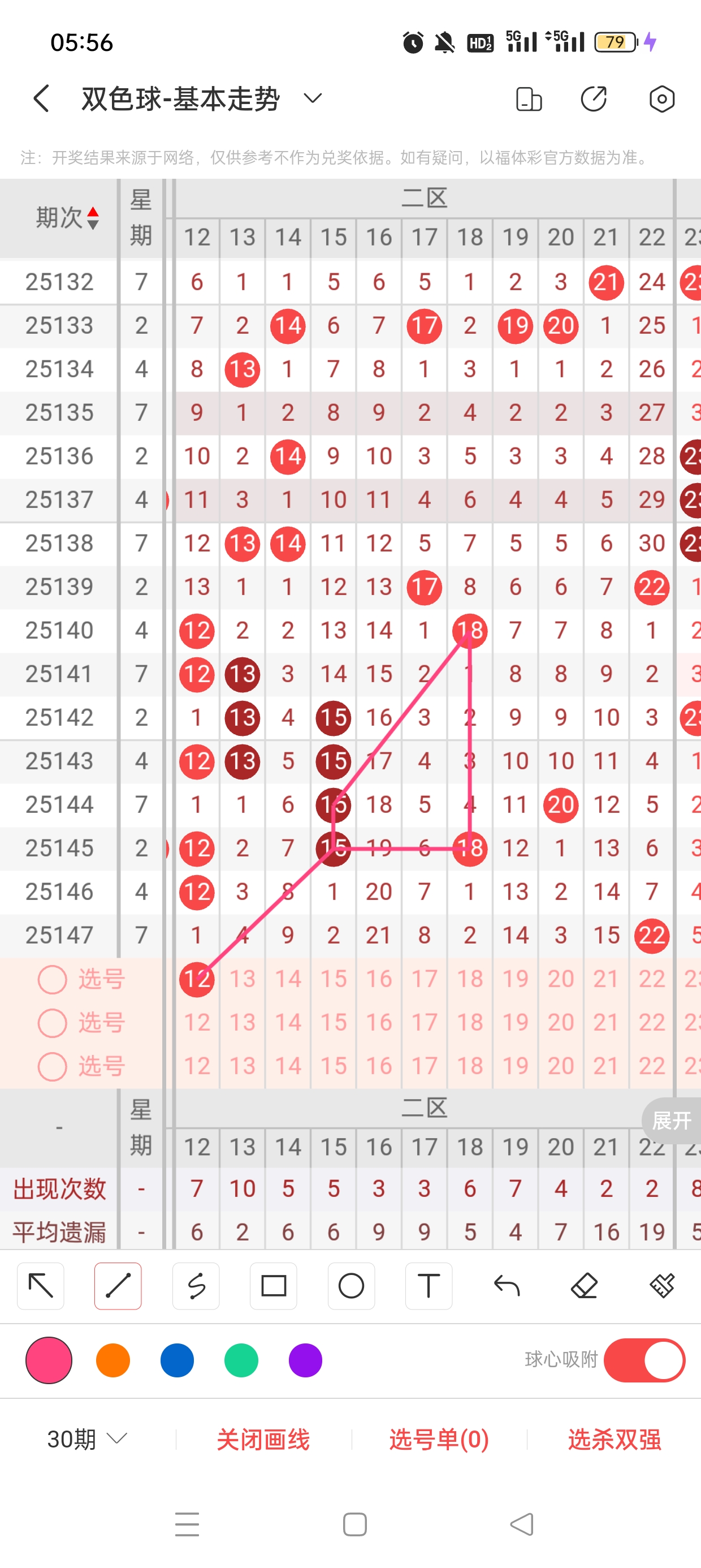
Task: Choose the straight line drawing tool
Action: [x=118, y=1286]
